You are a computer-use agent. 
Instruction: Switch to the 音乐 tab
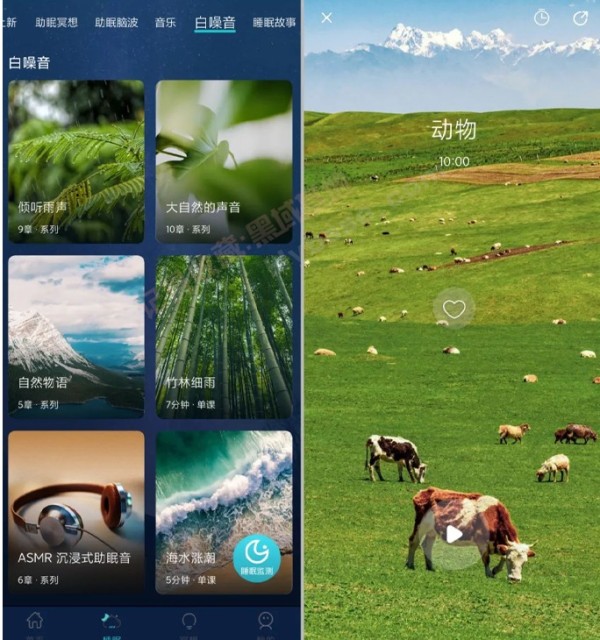pos(165,21)
